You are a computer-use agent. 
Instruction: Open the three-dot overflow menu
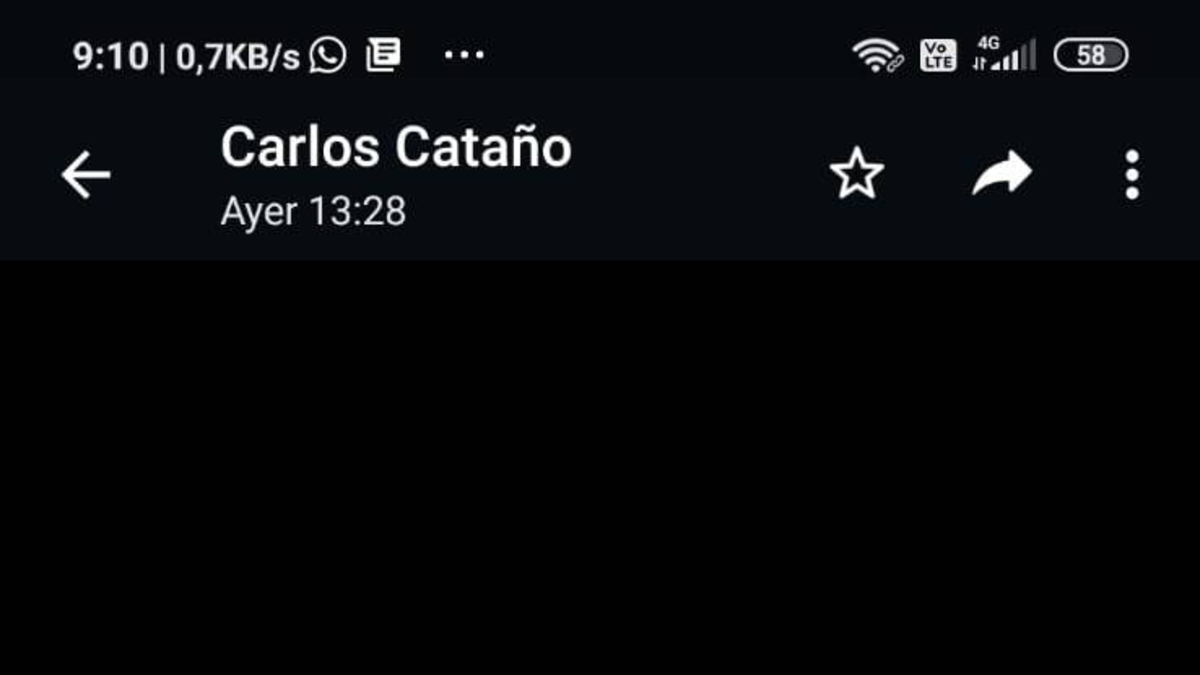(x=1132, y=175)
